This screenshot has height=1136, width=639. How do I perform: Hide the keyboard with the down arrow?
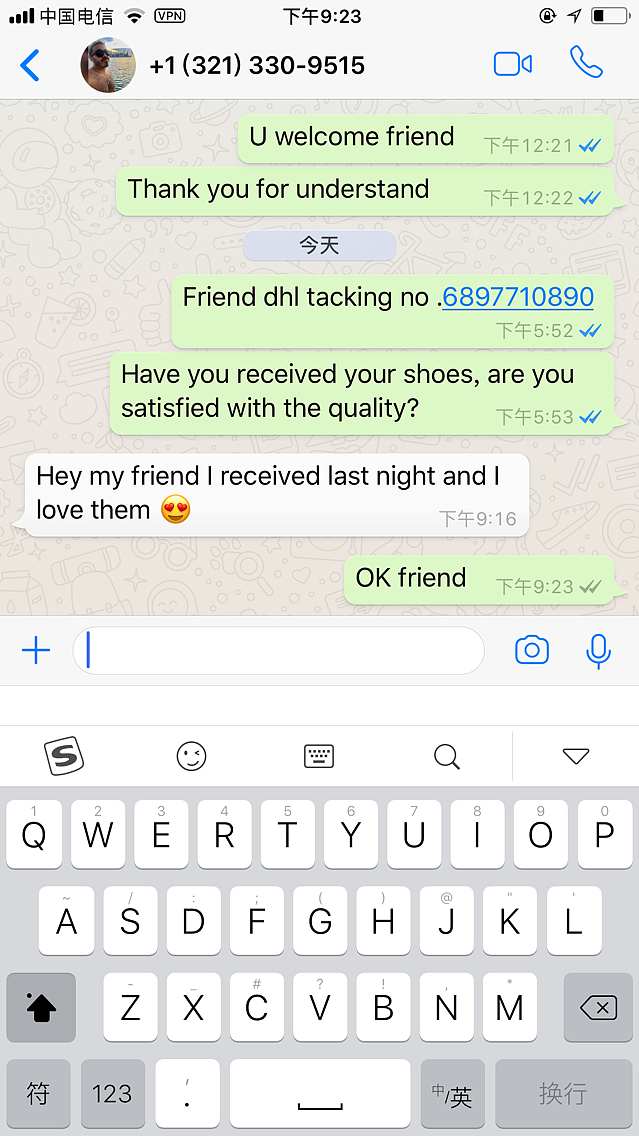(576, 756)
